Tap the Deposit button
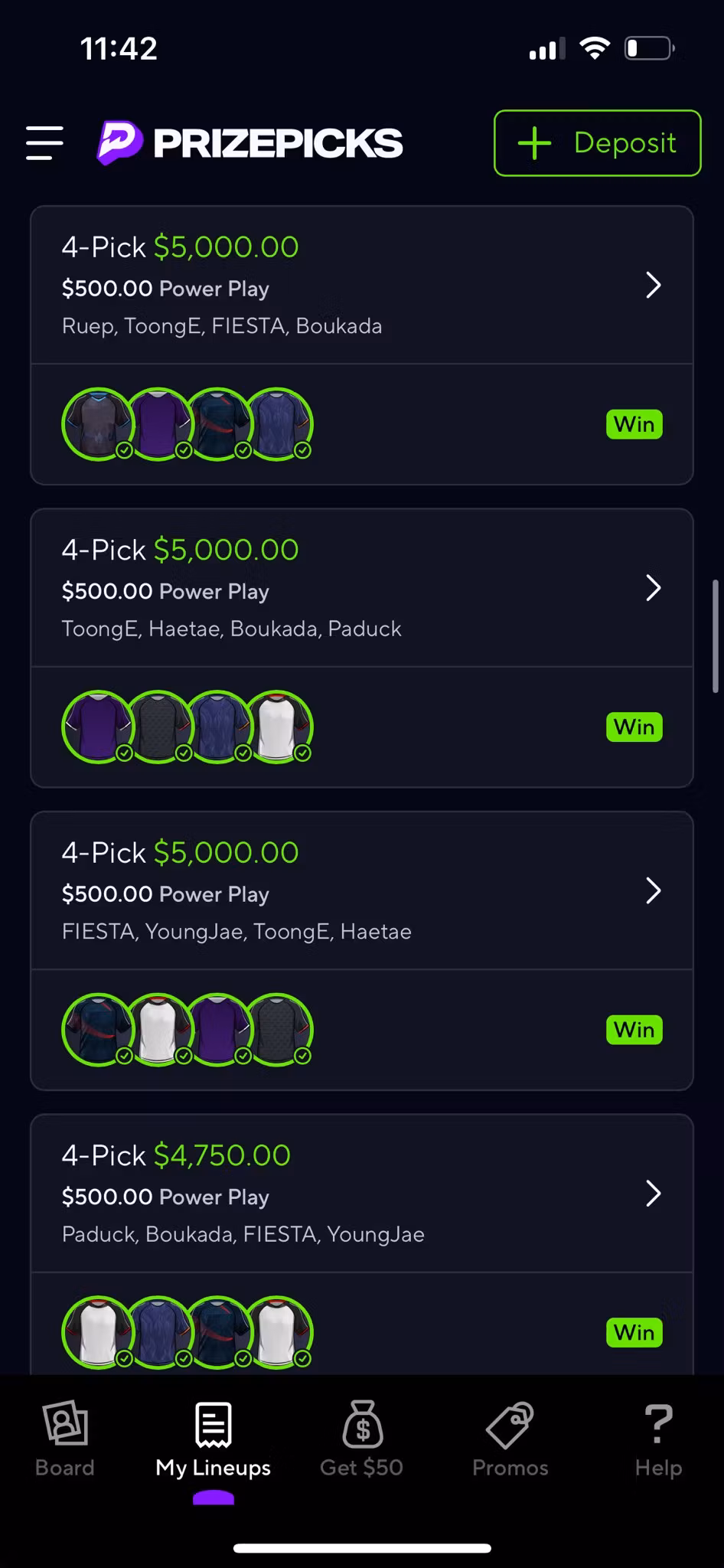 pos(597,143)
